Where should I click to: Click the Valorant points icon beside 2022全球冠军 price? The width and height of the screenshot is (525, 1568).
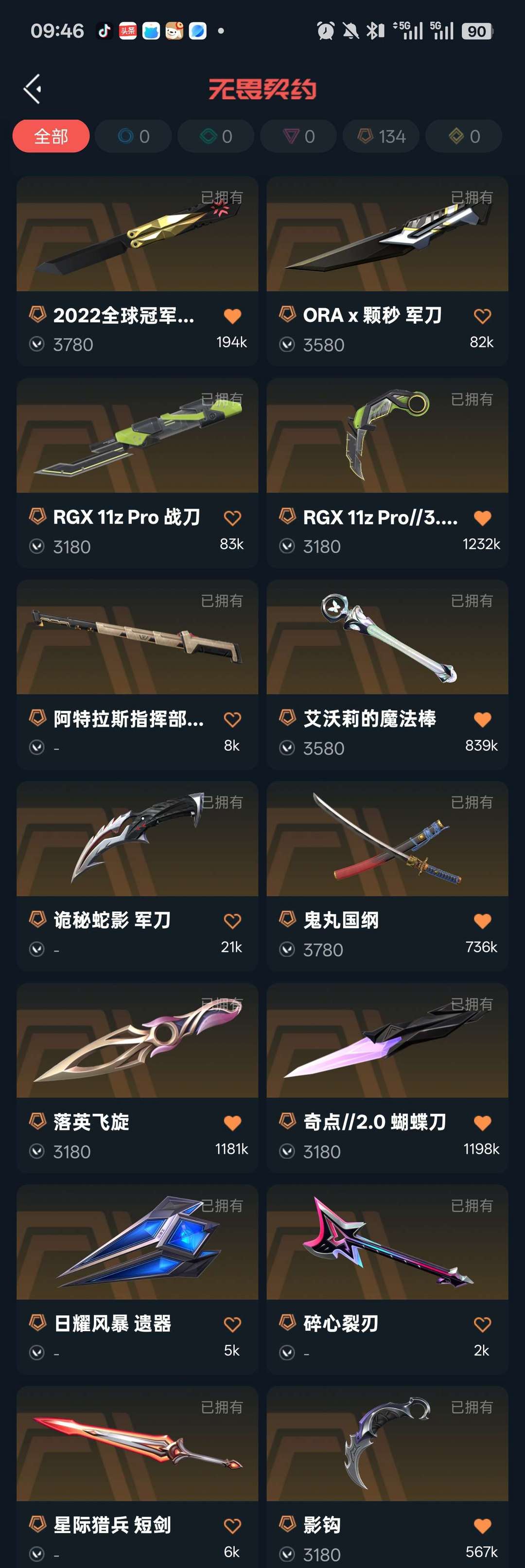[x=36, y=344]
